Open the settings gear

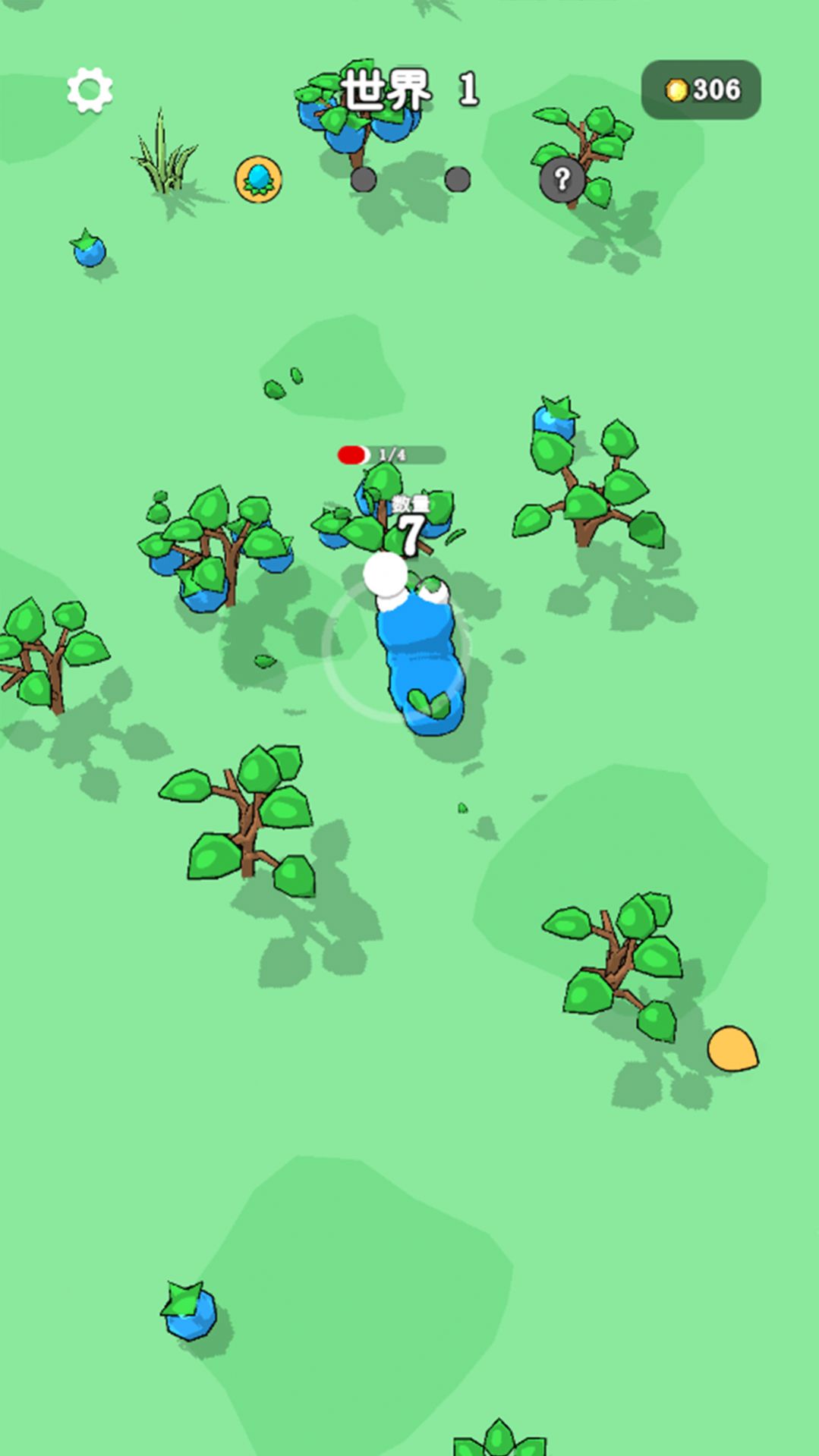click(90, 90)
